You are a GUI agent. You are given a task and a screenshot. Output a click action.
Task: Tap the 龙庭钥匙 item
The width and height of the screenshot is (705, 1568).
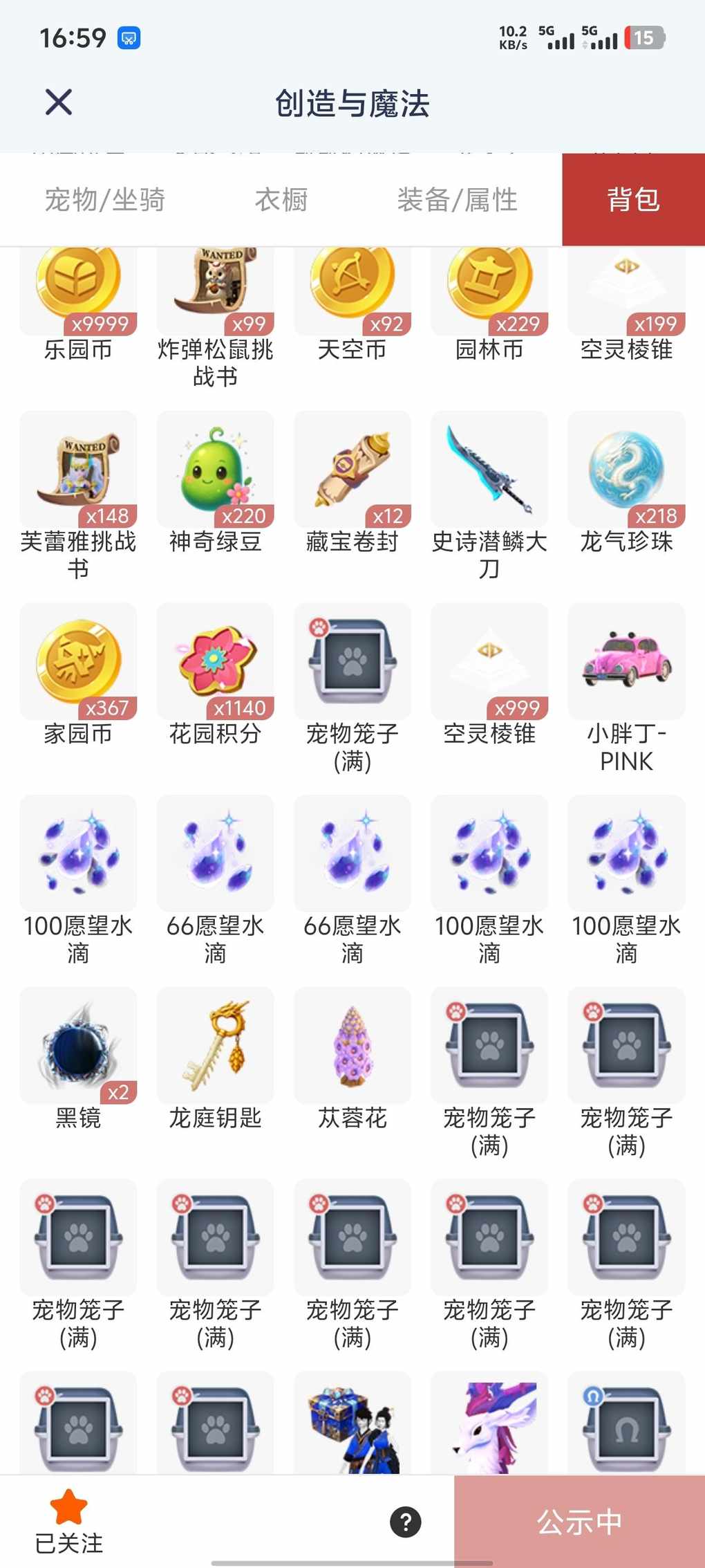pos(216,1046)
